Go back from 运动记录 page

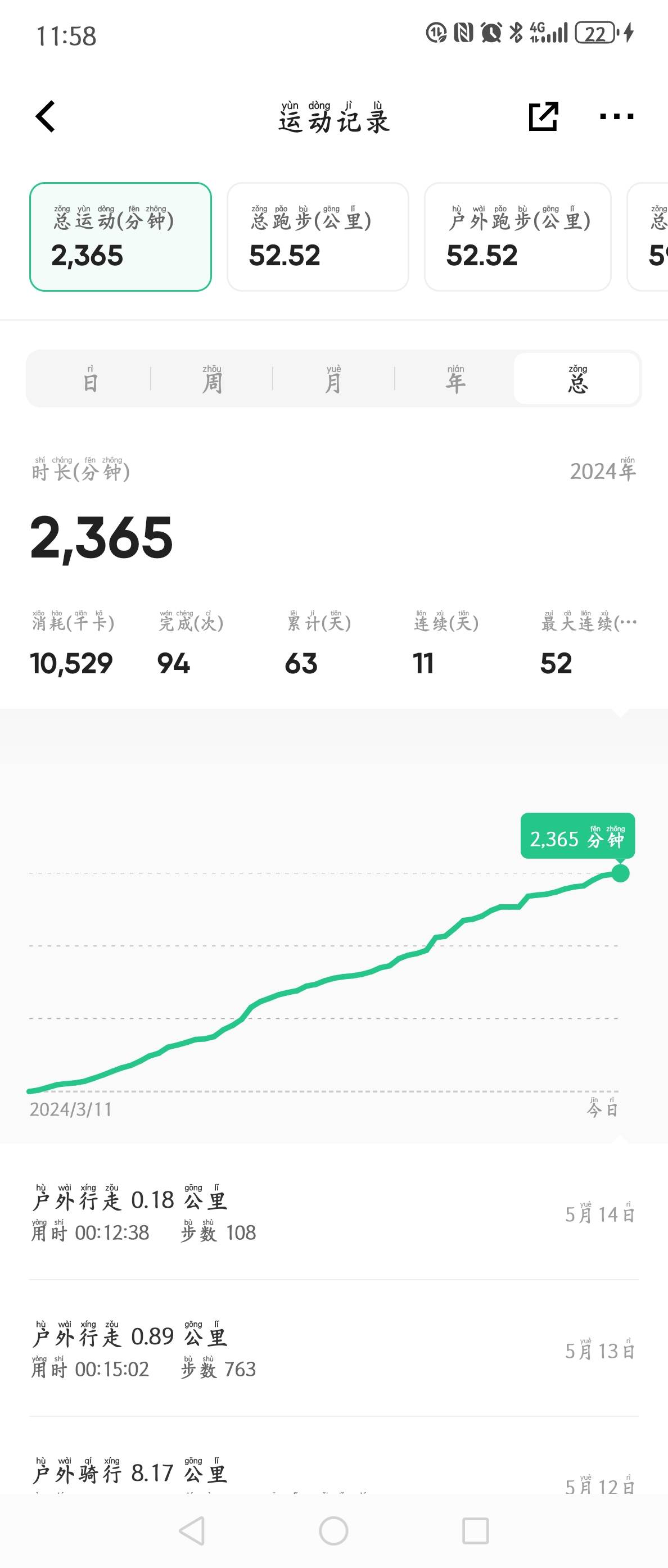click(x=46, y=116)
